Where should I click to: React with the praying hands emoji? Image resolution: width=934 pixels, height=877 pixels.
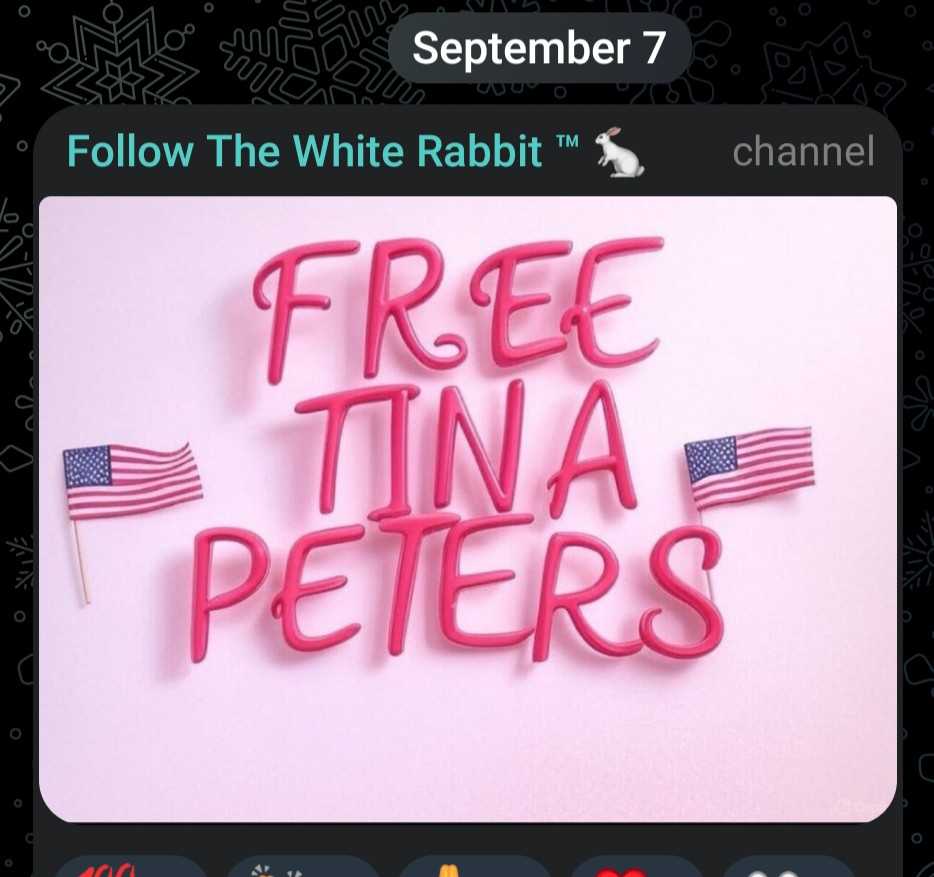click(475, 868)
